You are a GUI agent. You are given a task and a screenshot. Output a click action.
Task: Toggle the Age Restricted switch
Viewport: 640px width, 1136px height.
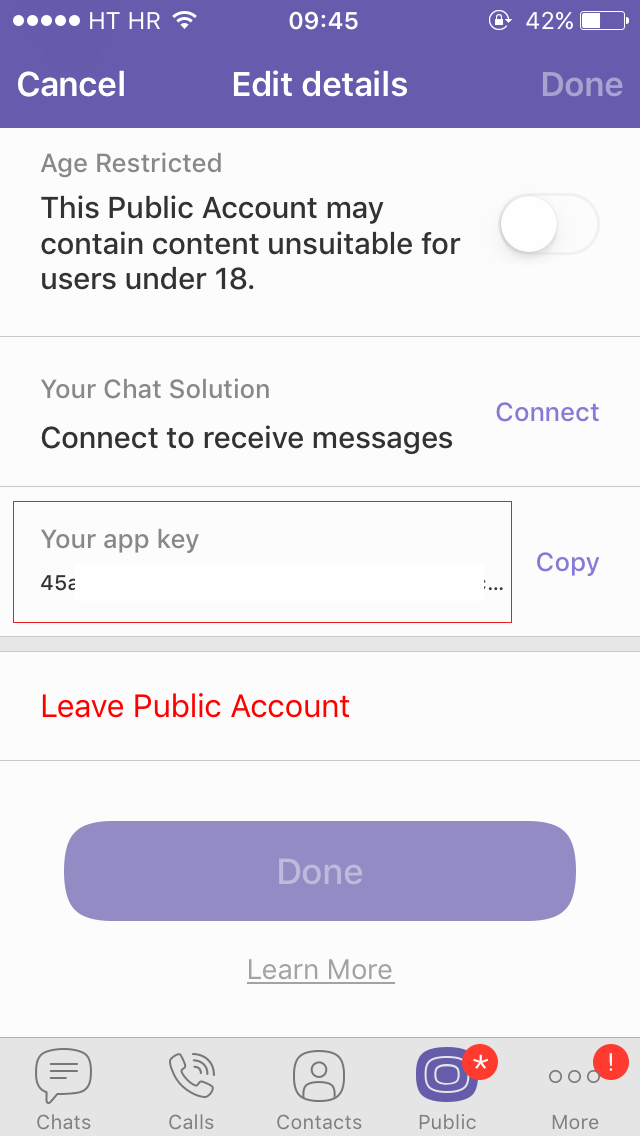[x=548, y=224]
